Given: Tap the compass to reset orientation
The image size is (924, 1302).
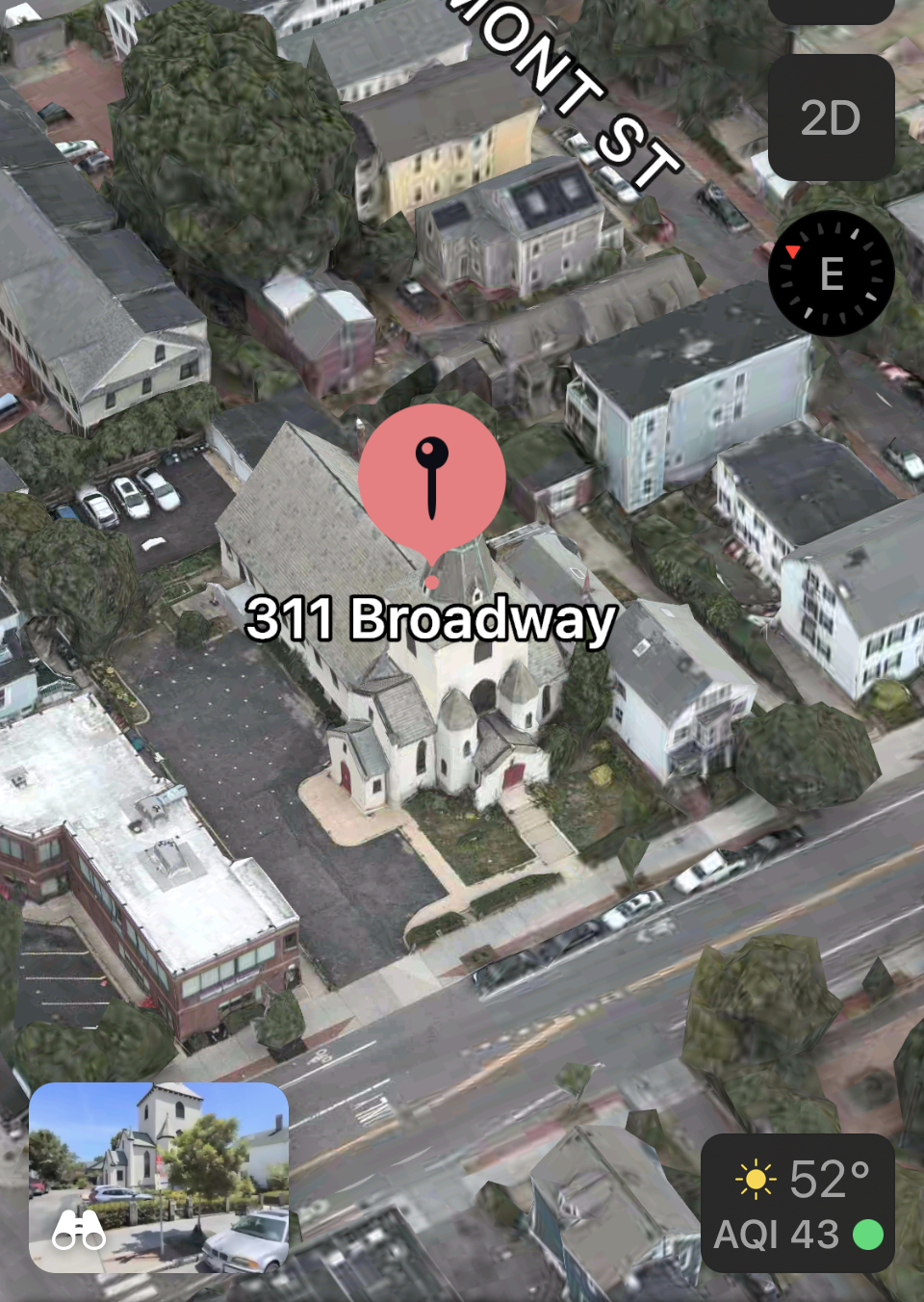Looking at the screenshot, I should 831,273.
